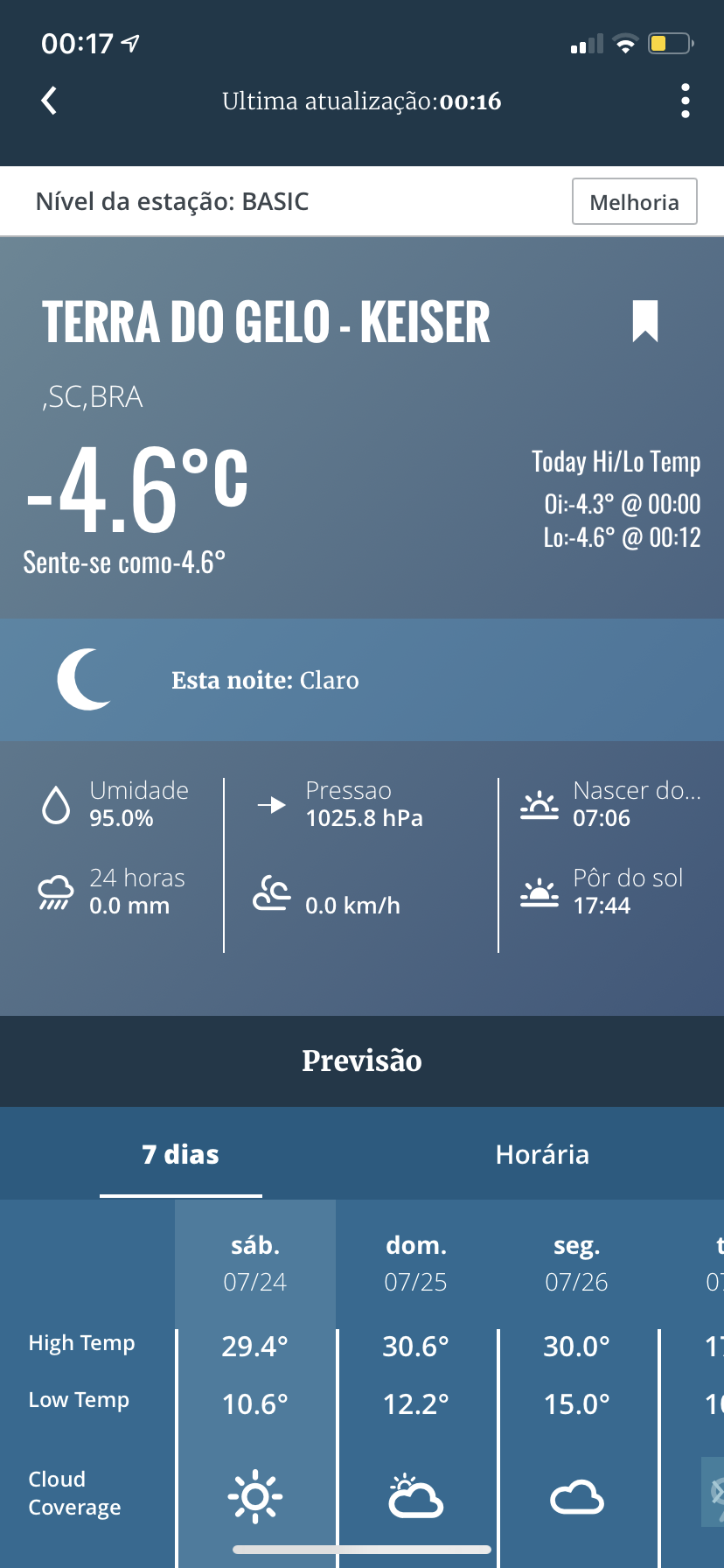Select the sáb. 07/24 forecast column
Image resolution: width=724 pixels, height=1568 pixels.
[x=255, y=1383]
